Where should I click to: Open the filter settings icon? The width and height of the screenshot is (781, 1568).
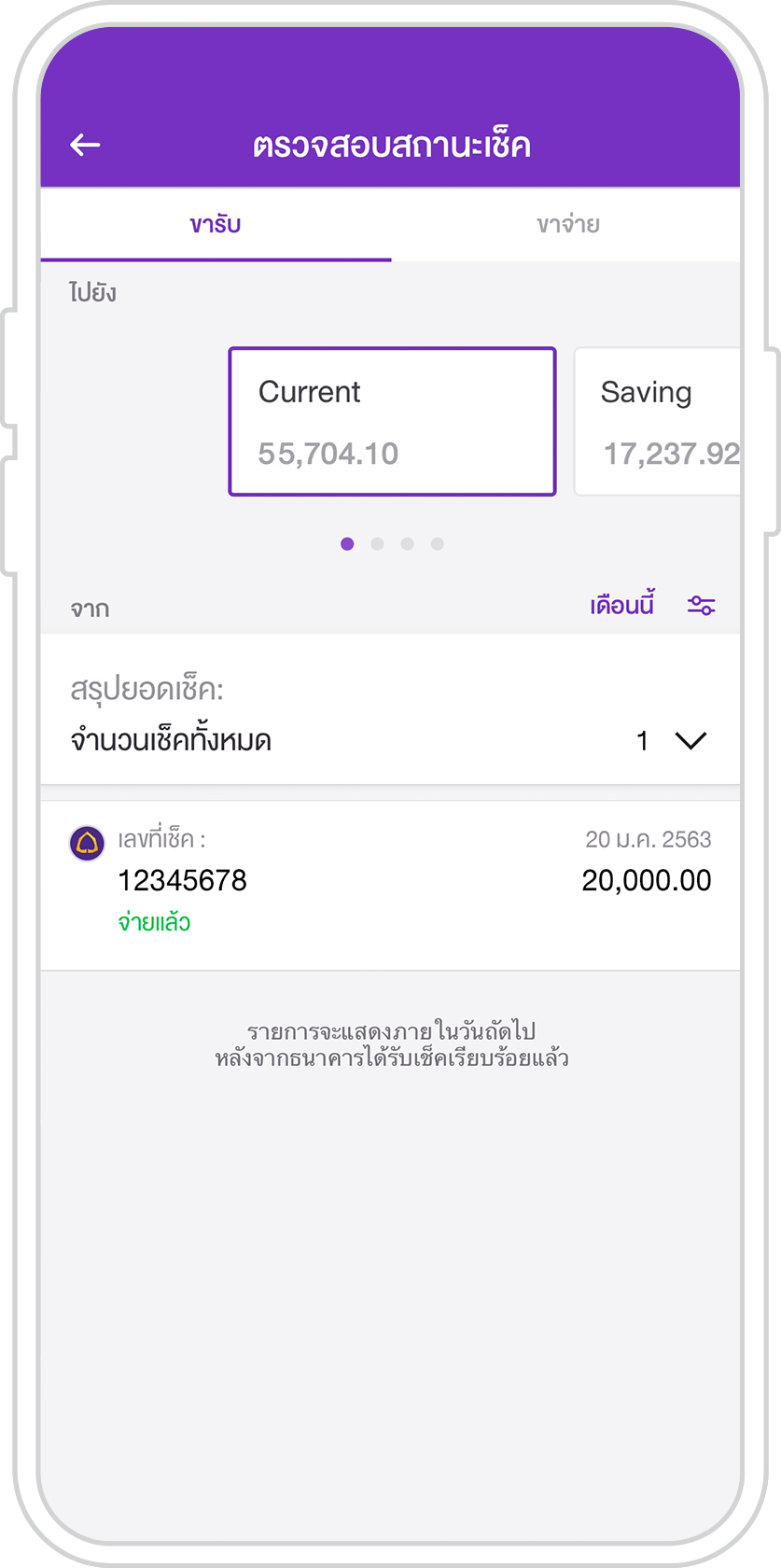[x=701, y=606]
